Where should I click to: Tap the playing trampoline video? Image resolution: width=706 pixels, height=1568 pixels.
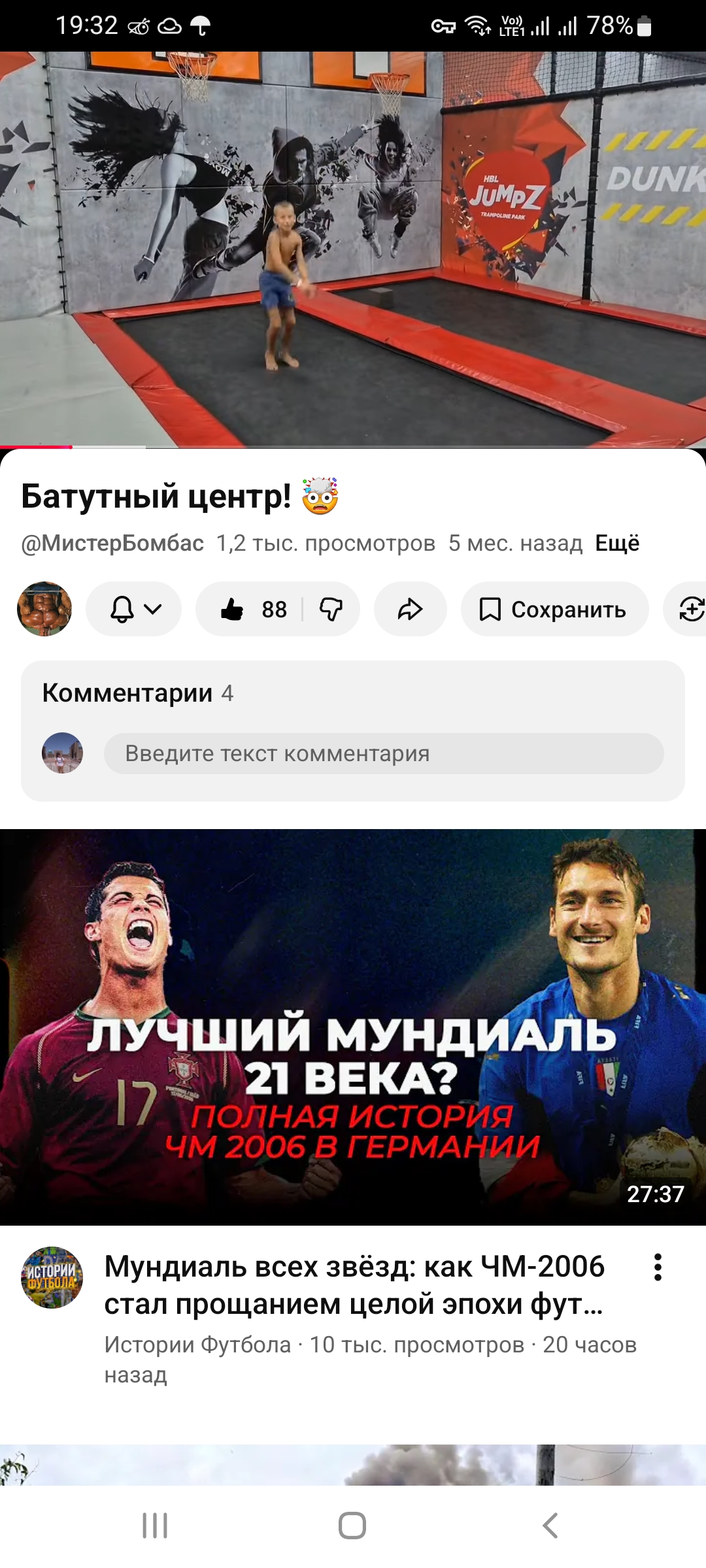(353, 248)
